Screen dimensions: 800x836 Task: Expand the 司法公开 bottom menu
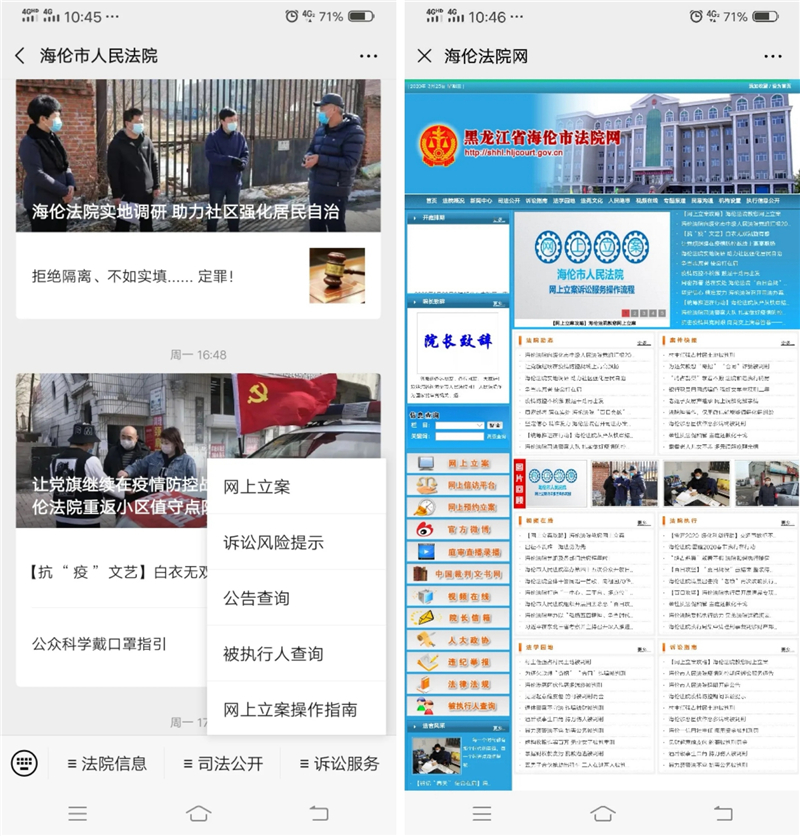tap(223, 763)
